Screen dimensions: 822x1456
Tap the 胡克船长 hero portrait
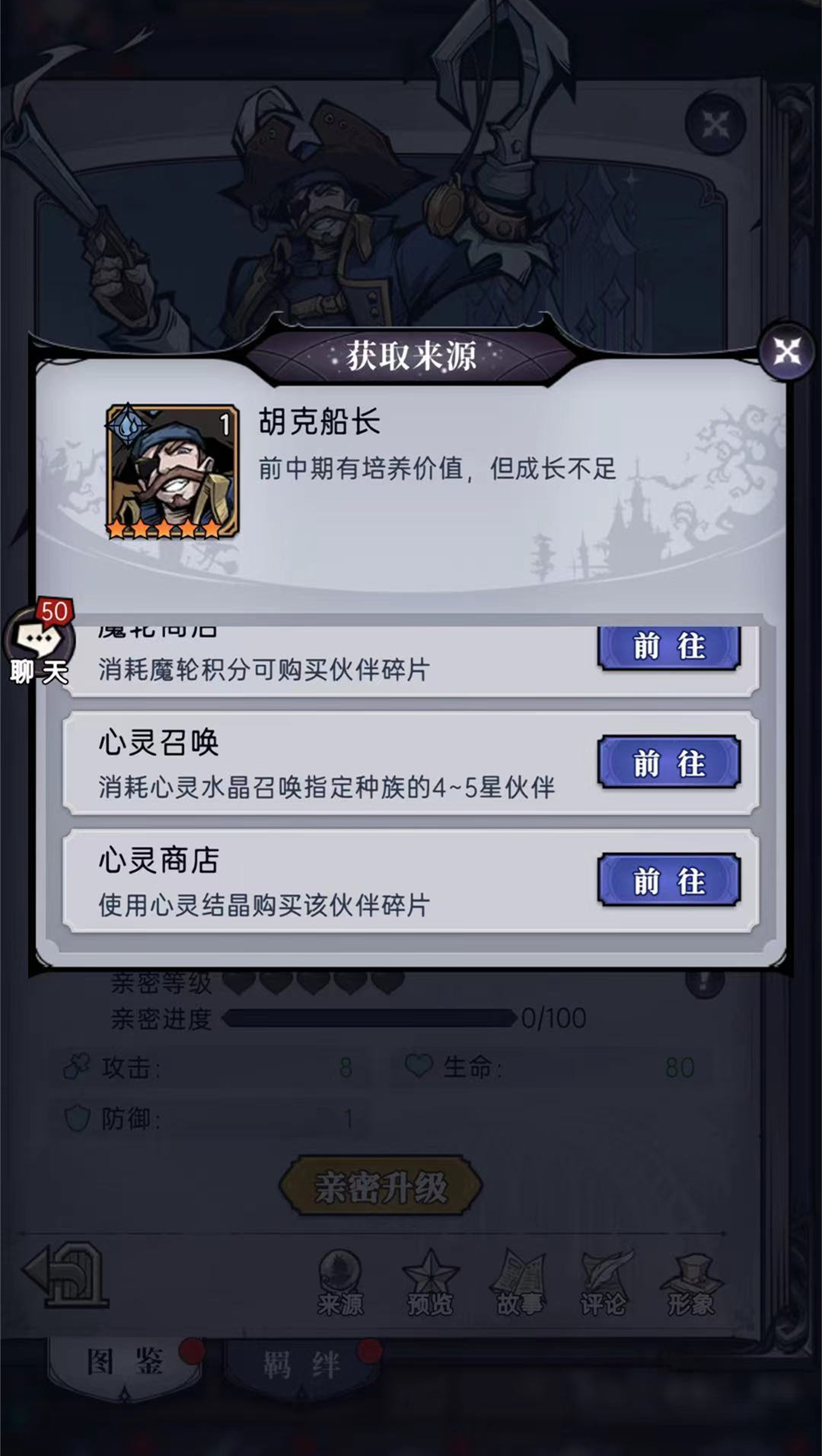pyautogui.click(x=172, y=472)
